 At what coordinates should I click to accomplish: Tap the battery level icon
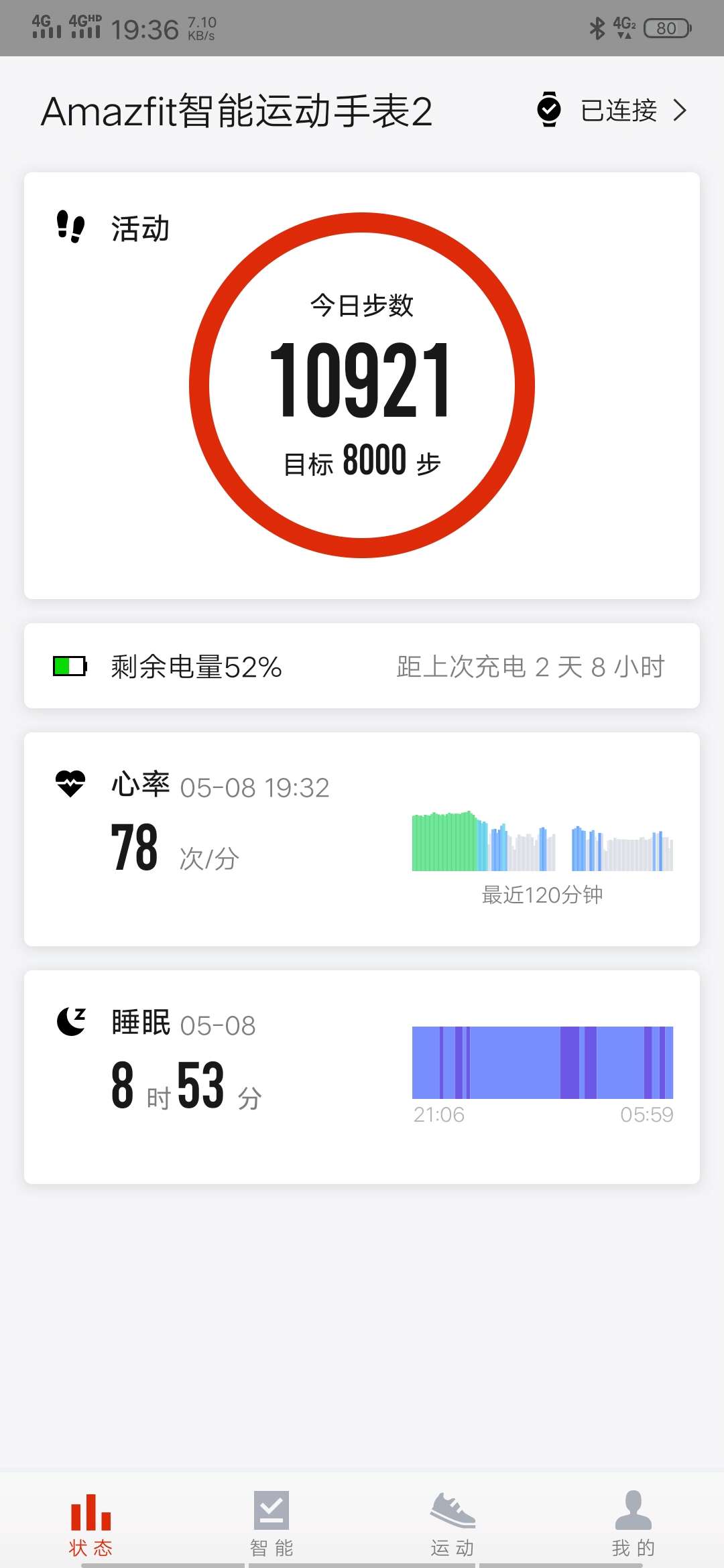coord(70,666)
